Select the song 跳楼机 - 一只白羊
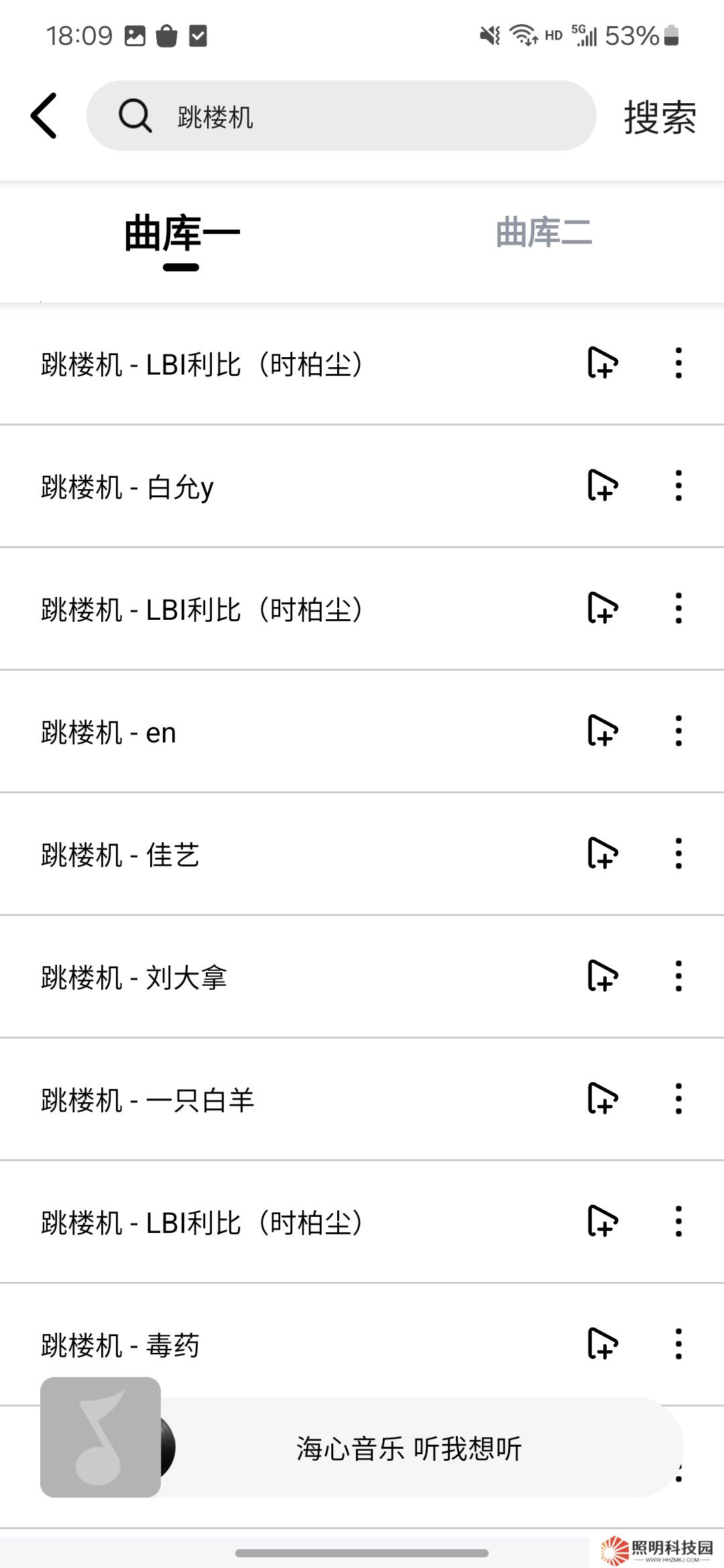724x1568 pixels. click(147, 1100)
